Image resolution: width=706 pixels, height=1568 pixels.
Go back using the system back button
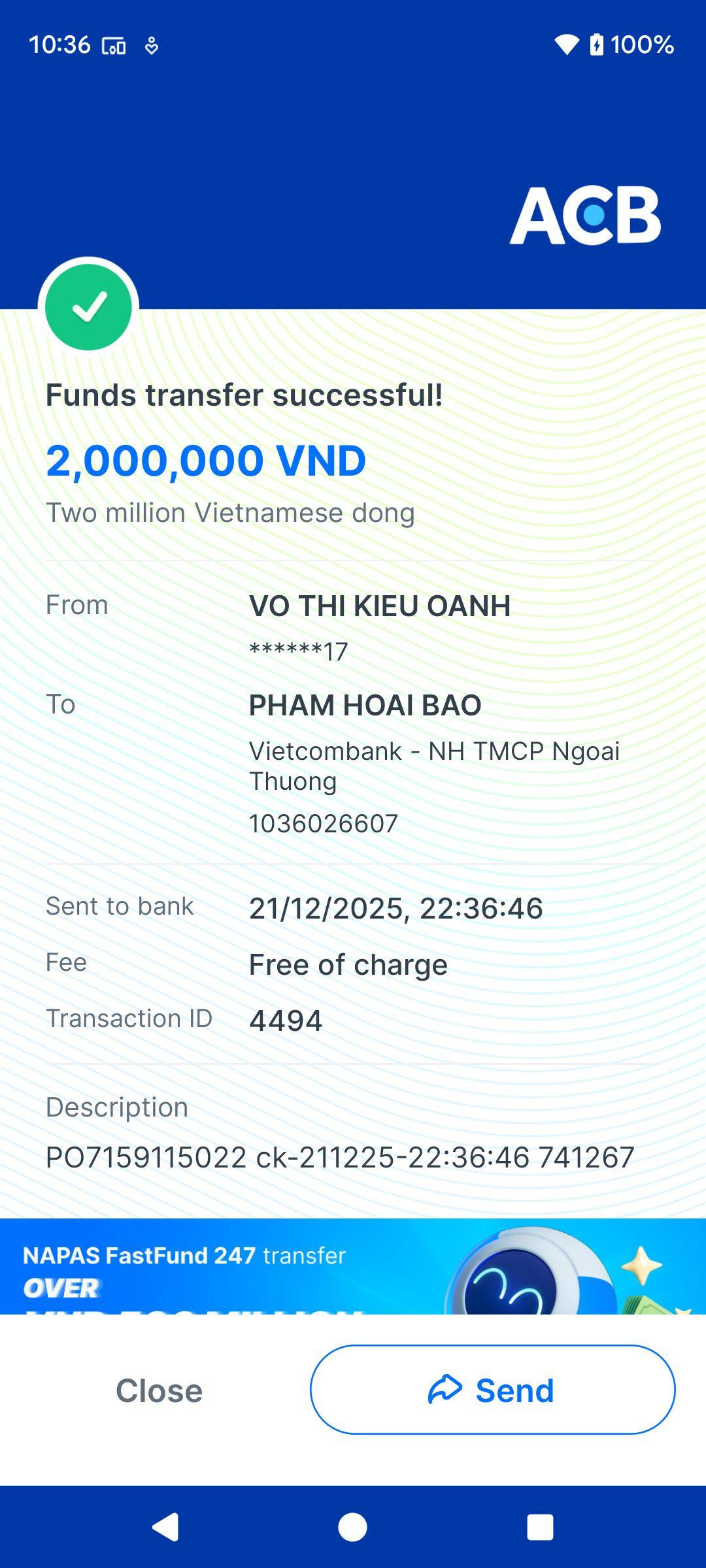click(x=165, y=1527)
